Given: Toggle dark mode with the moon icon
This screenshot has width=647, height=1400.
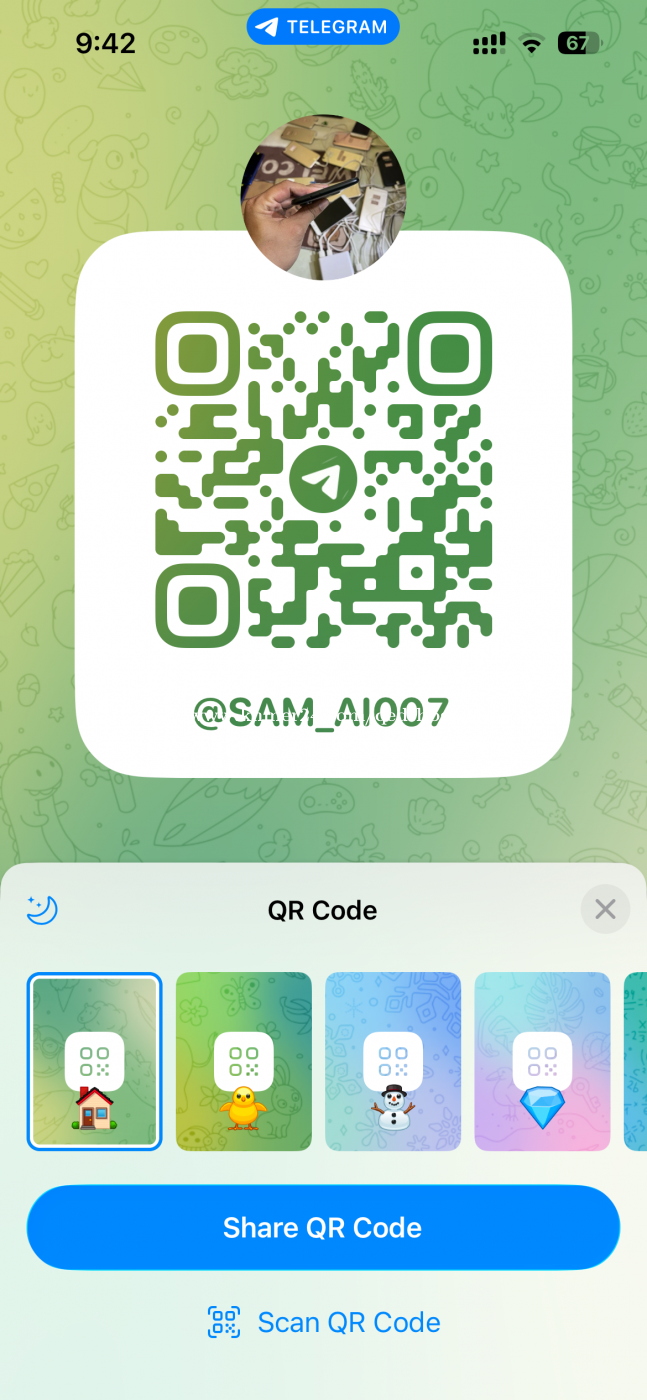Looking at the screenshot, I should 42,910.
